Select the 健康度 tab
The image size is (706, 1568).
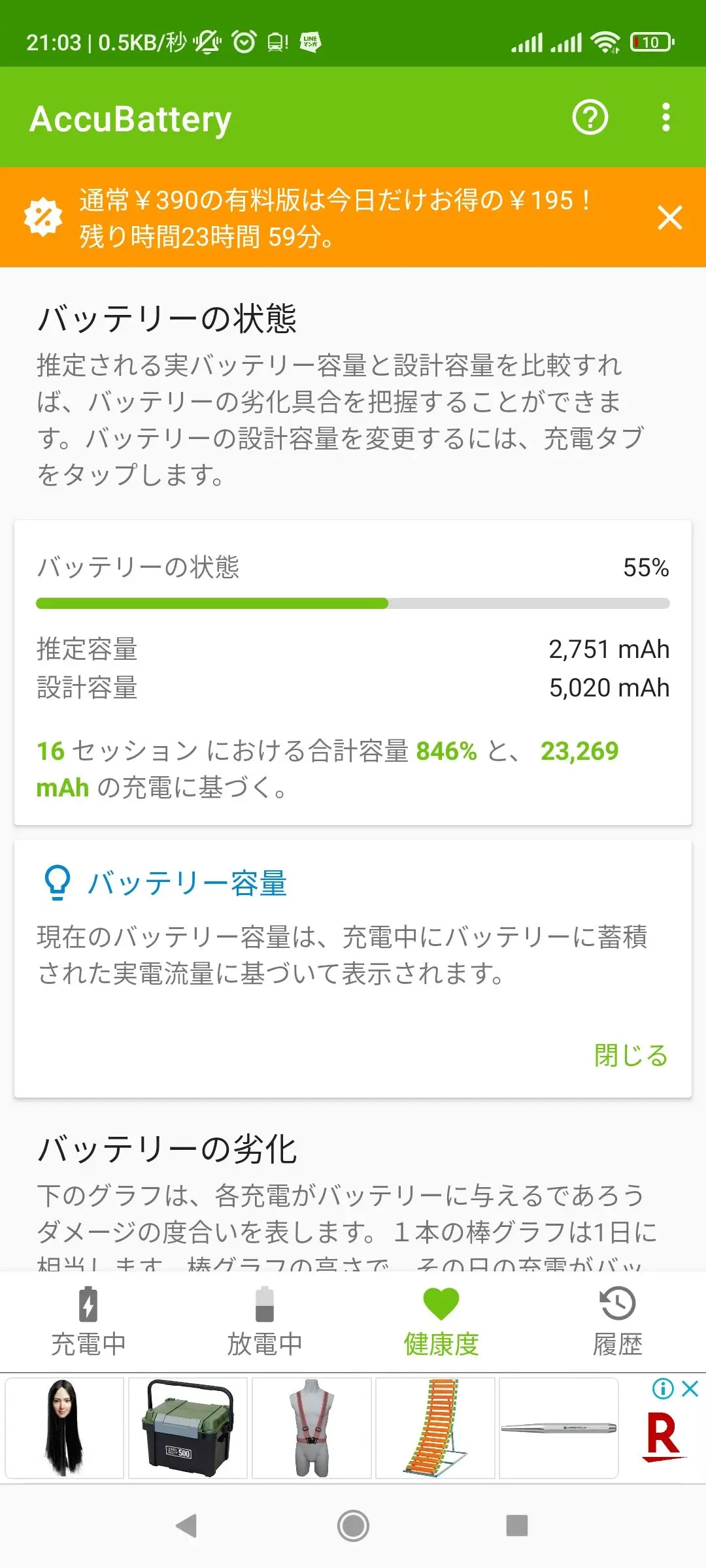(441, 1321)
